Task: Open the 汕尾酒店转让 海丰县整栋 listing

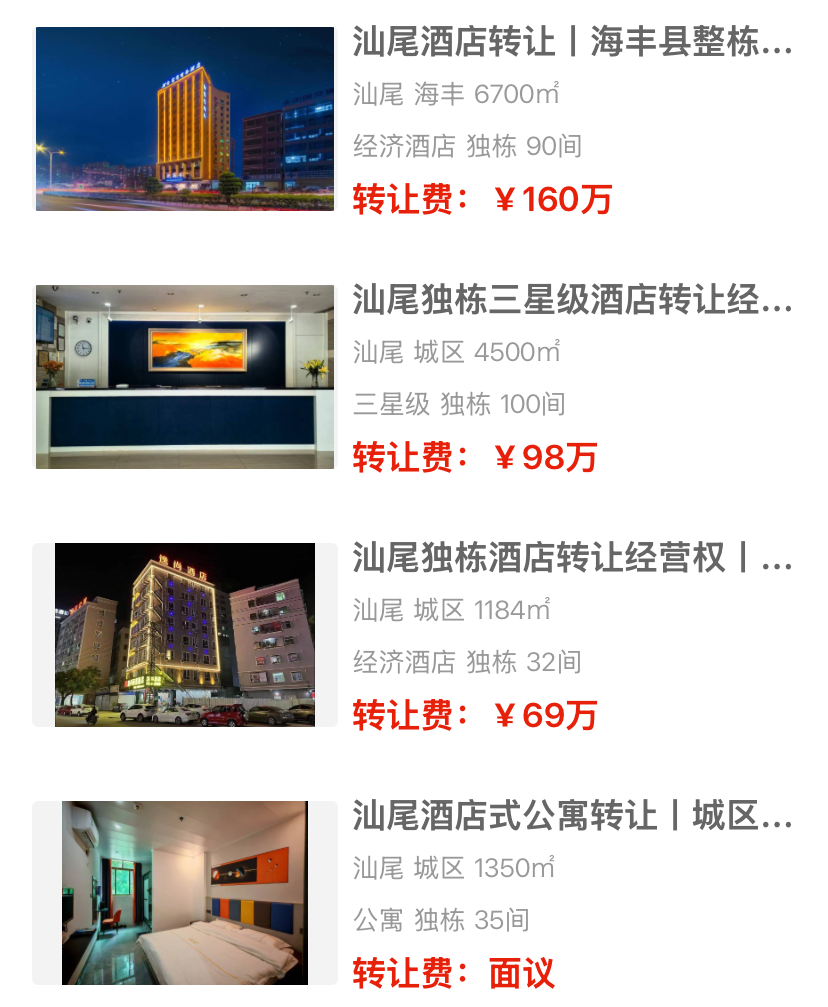Action: click(572, 43)
